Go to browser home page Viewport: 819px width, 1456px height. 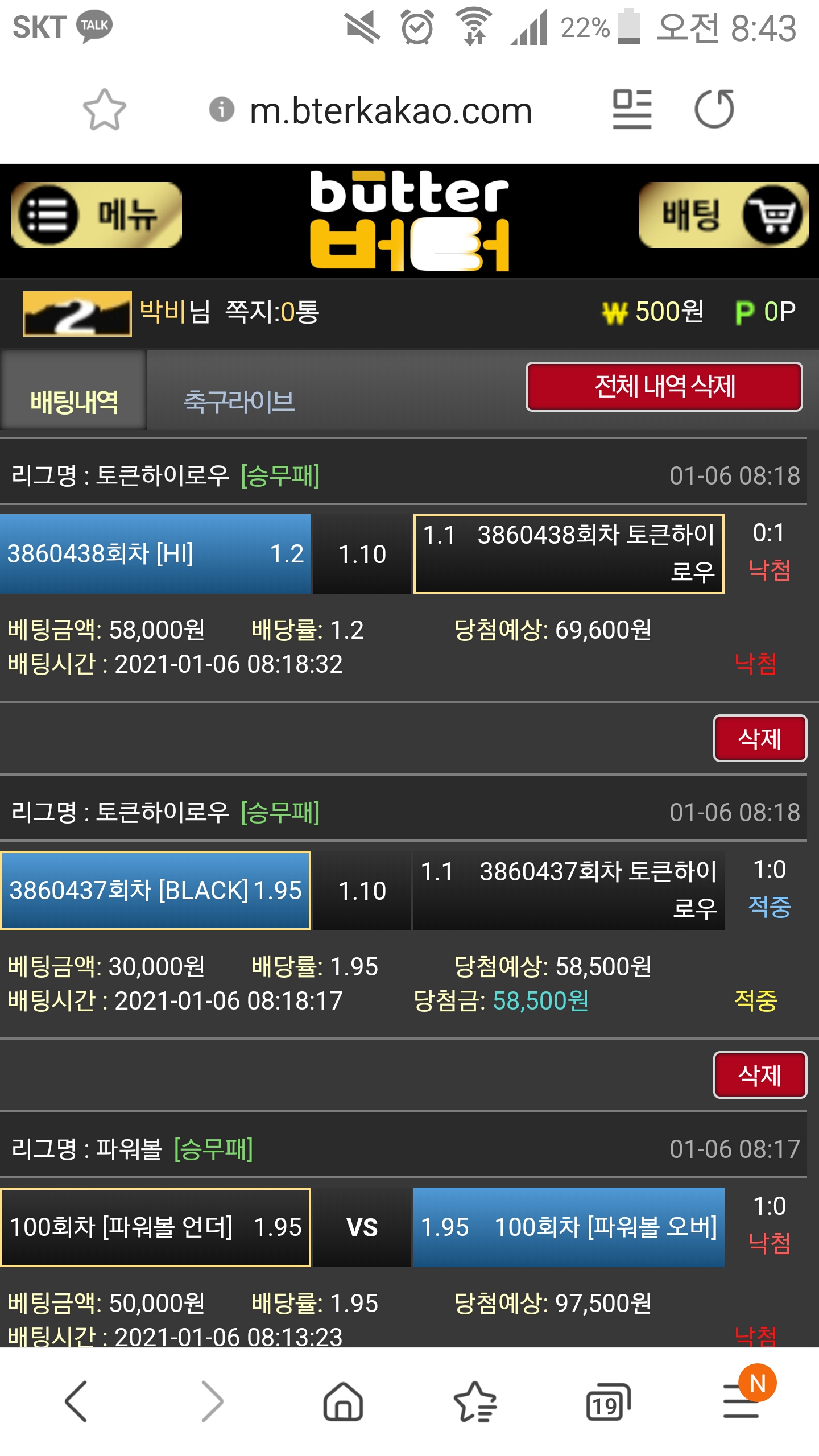click(343, 1401)
